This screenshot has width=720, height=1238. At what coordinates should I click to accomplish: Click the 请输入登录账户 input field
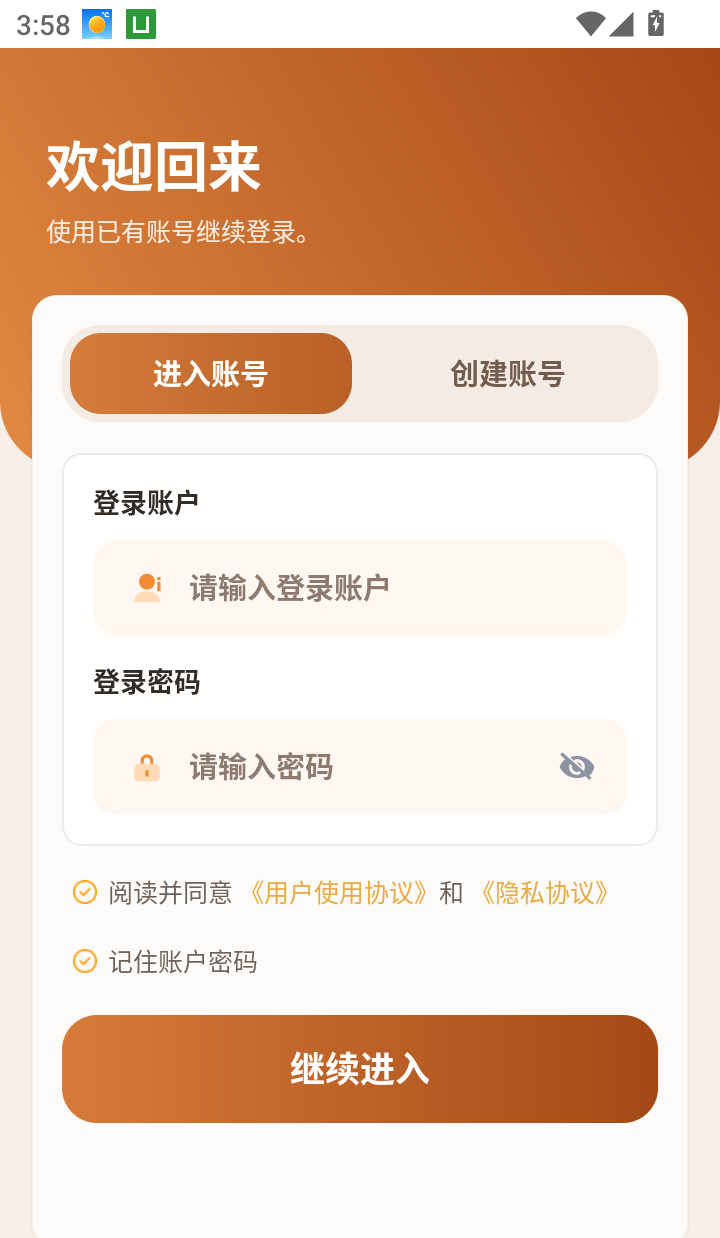pos(360,587)
